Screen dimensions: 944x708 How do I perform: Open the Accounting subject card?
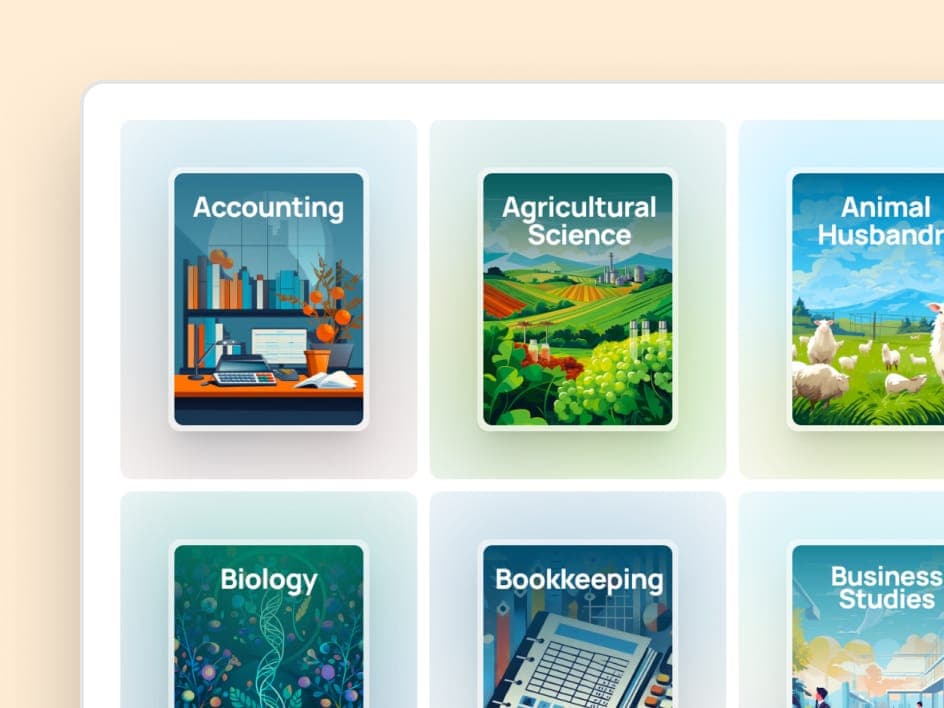coord(268,299)
